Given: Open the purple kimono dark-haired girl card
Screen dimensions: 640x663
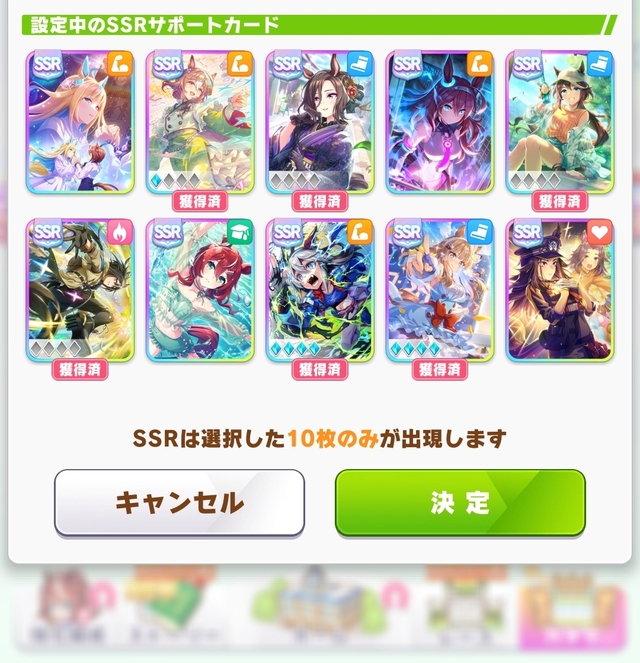Looking at the screenshot, I should pos(320,120).
